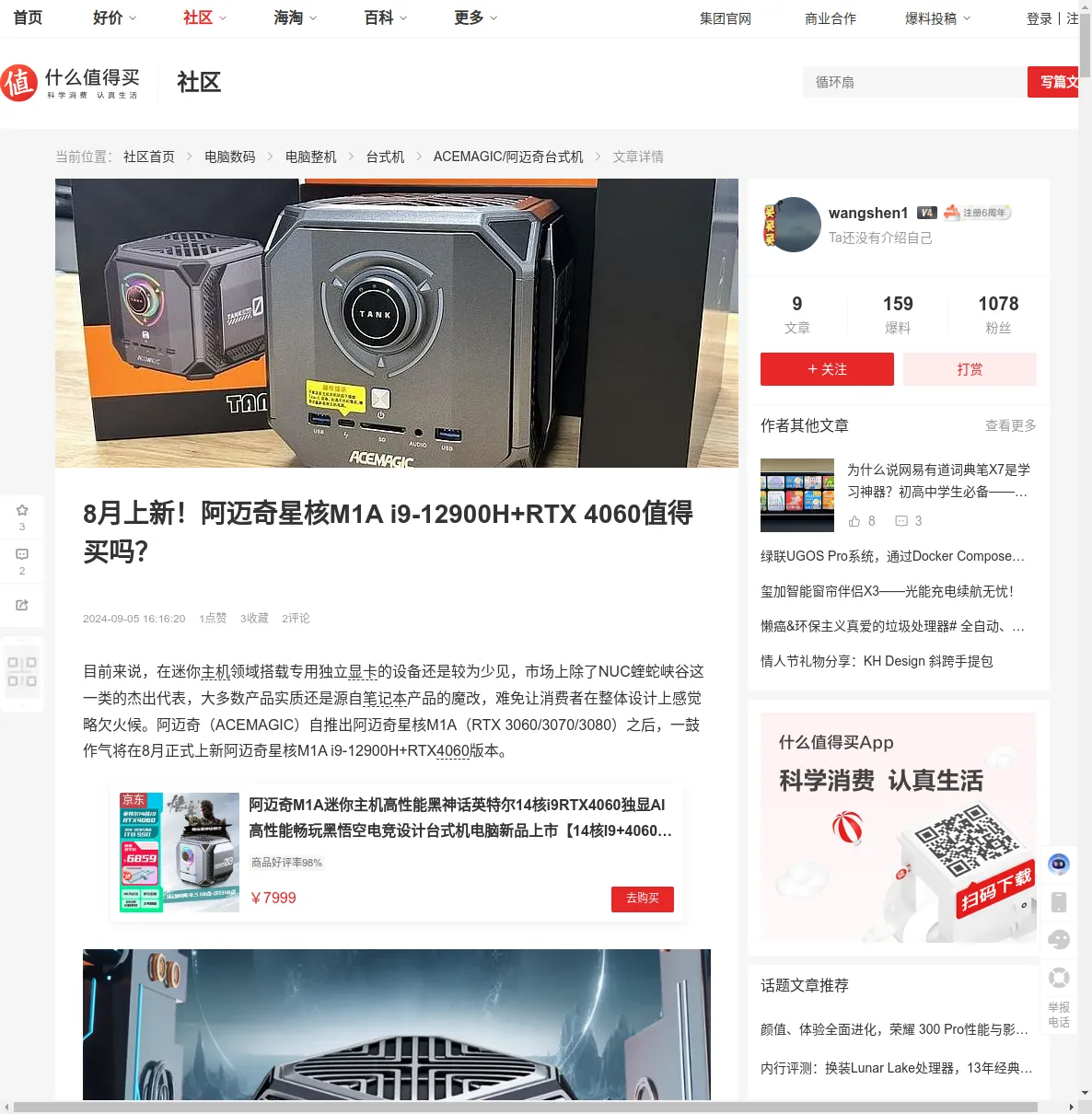
Task: Open breadcrumb ACEMAGIC/阿迈奇台式机
Action: point(508,157)
